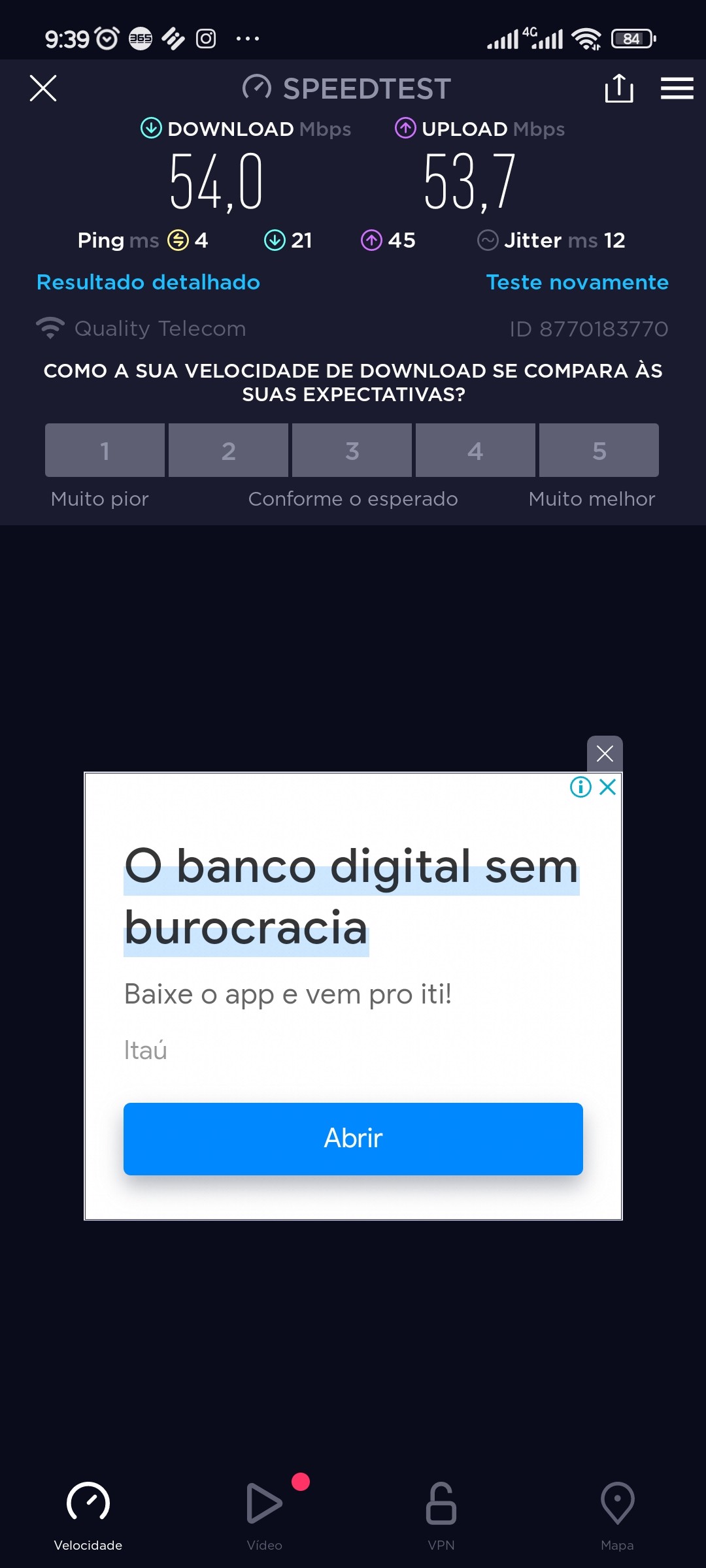Open the ad info icon
The image size is (706, 1568).
click(580, 787)
